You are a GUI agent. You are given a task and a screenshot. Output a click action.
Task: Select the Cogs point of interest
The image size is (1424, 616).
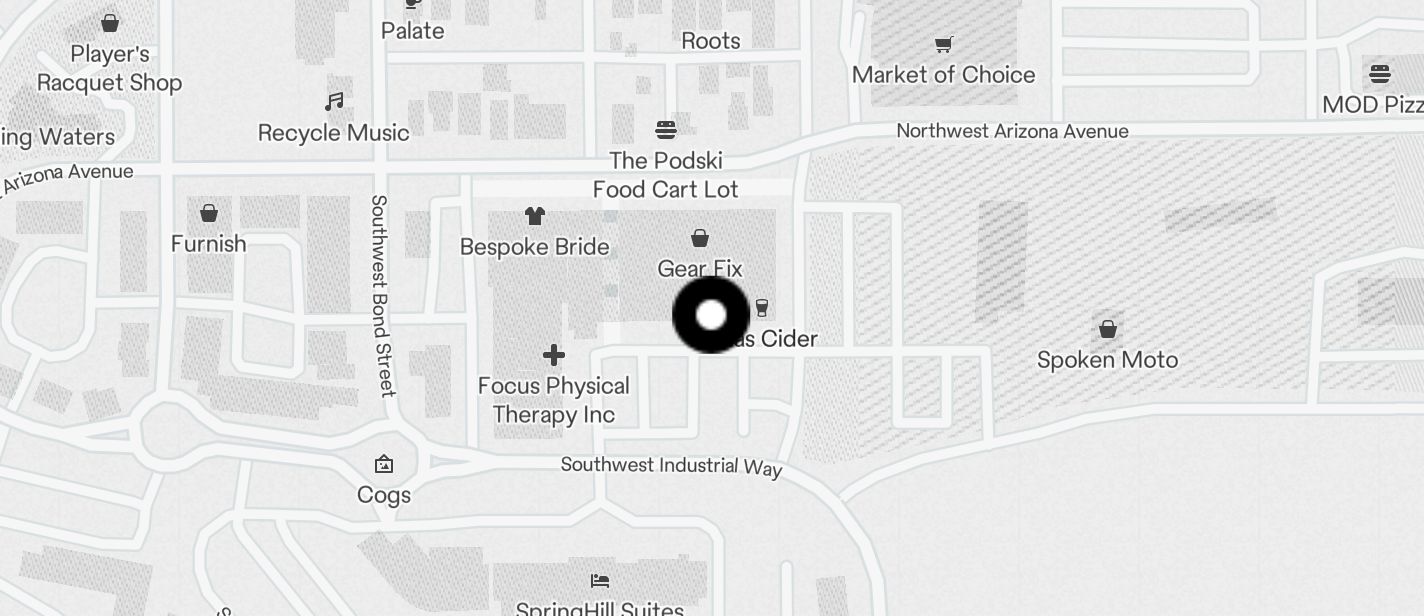[x=384, y=465]
